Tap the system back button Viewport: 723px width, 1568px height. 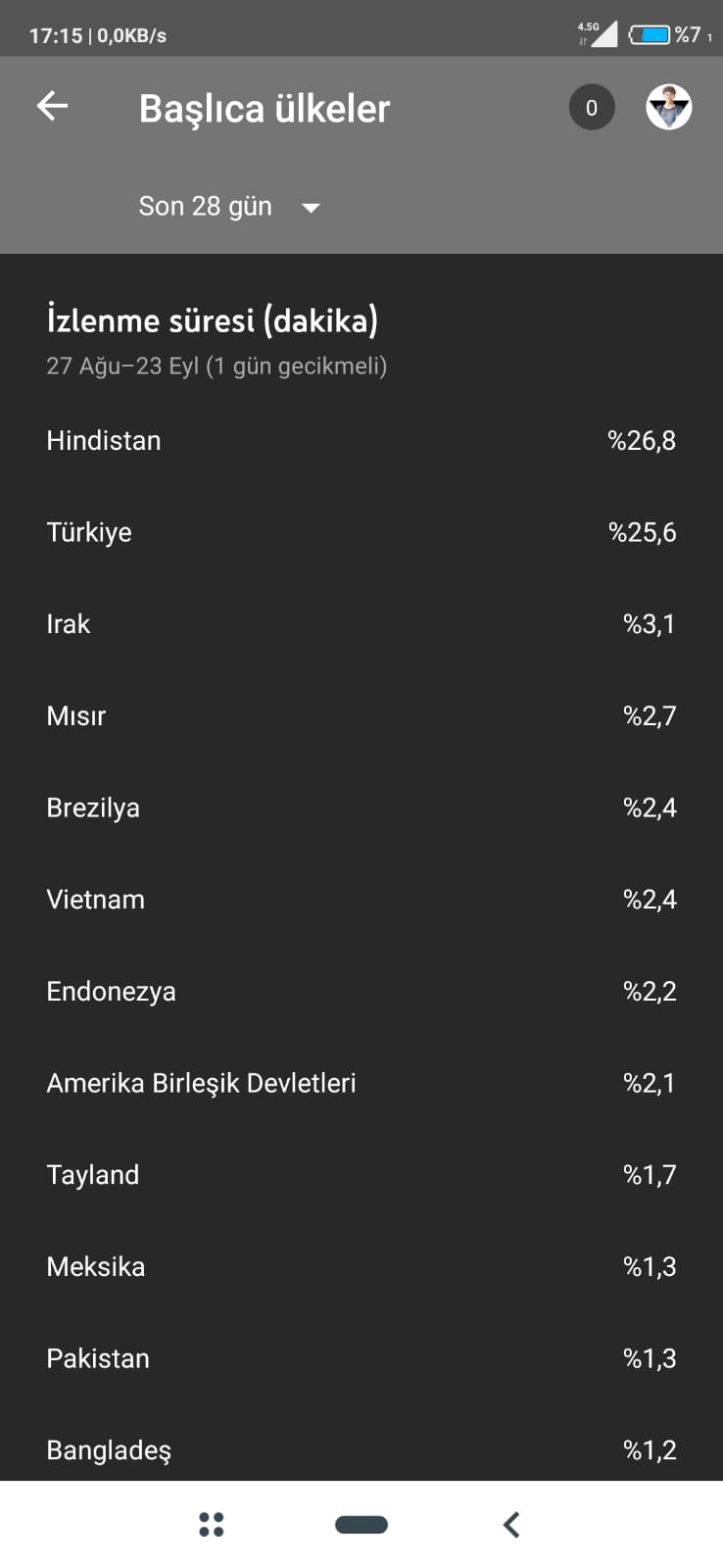coord(510,1524)
